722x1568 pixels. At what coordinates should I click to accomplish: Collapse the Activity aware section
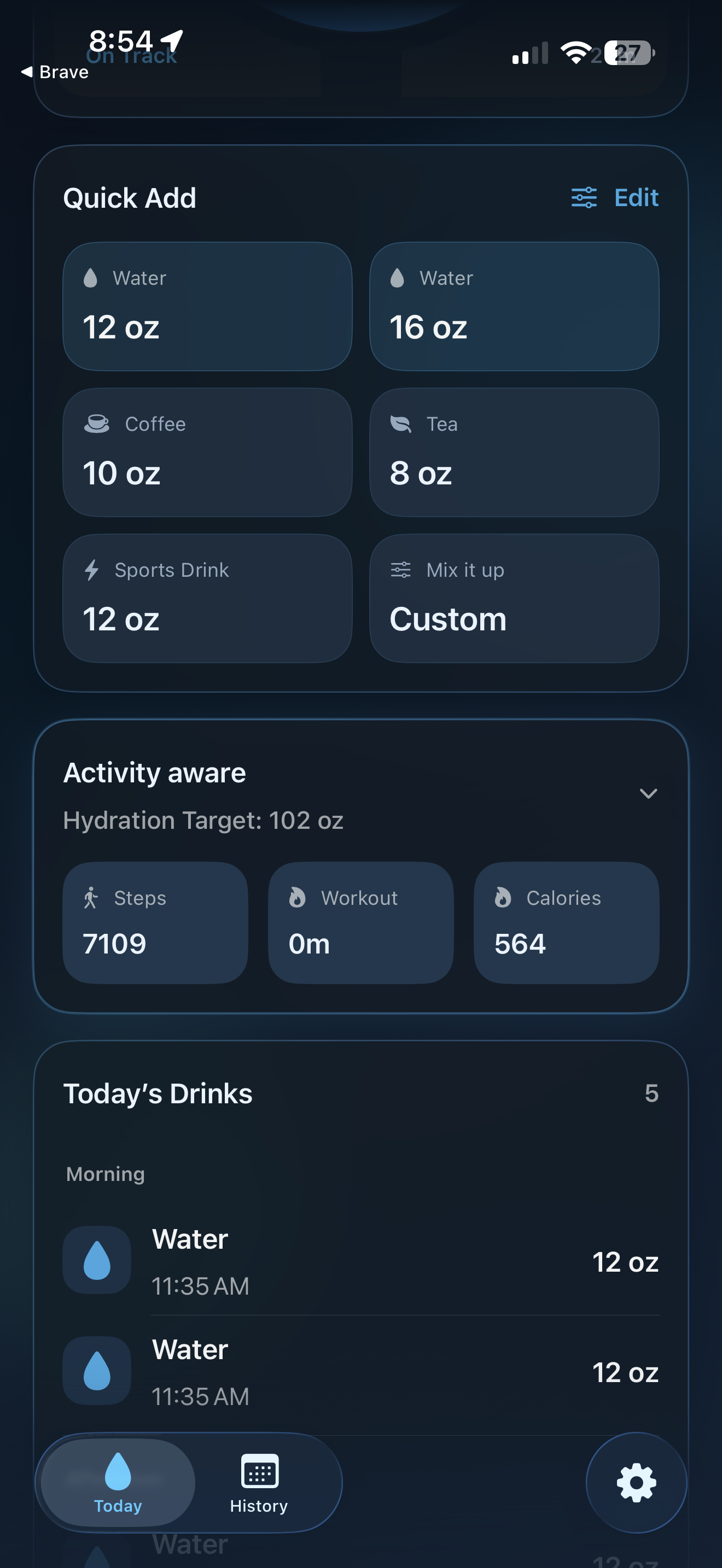[648, 793]
